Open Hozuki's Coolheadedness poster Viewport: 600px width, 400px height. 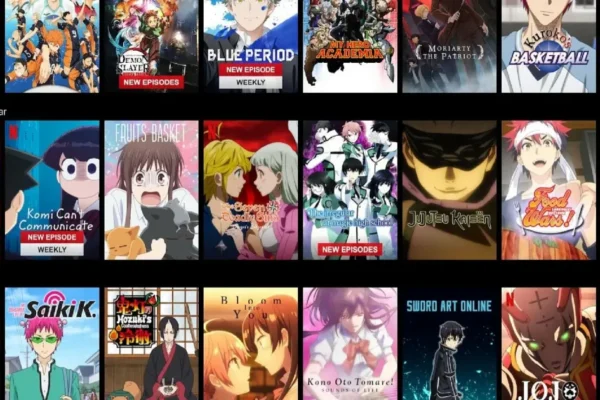[150, 345]
